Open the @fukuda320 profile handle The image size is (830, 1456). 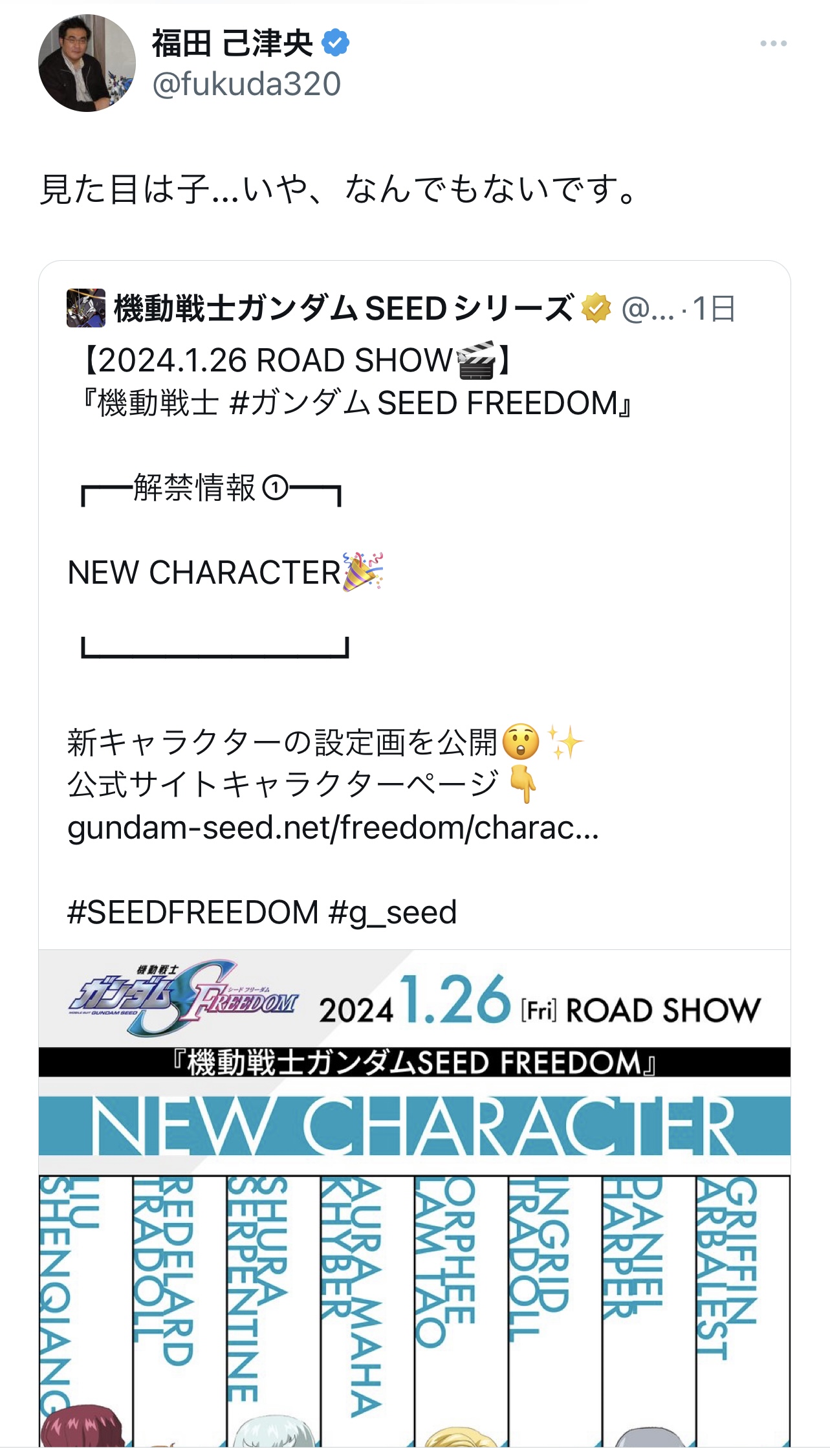point(246,84)
